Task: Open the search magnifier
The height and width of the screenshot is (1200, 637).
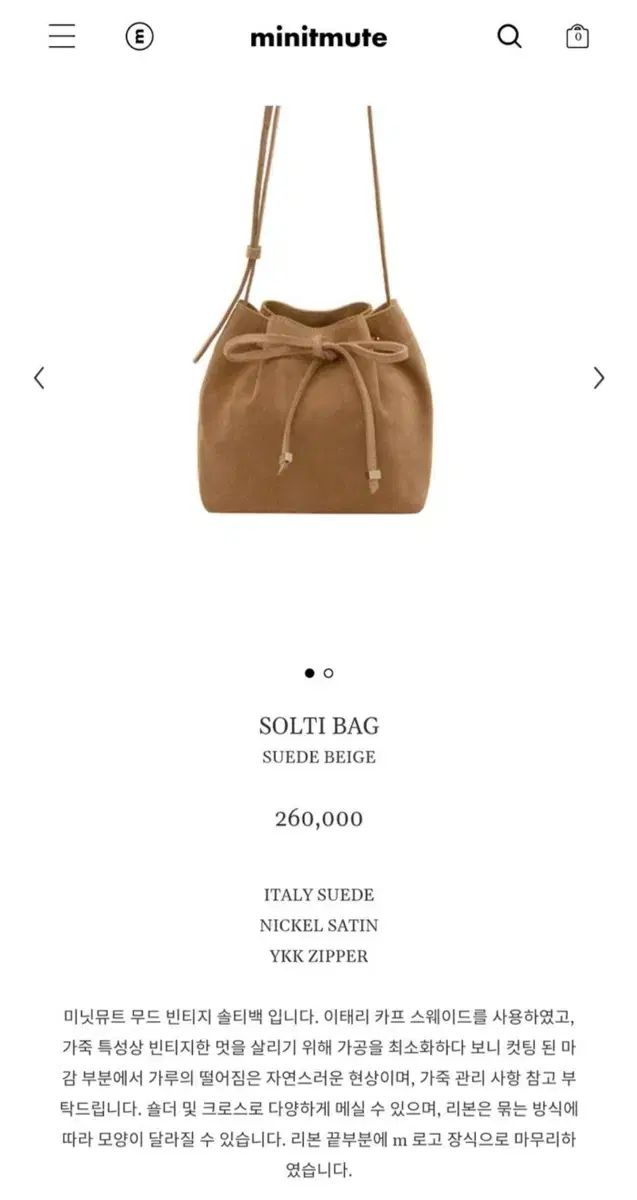Action: (x=509, y=37)
